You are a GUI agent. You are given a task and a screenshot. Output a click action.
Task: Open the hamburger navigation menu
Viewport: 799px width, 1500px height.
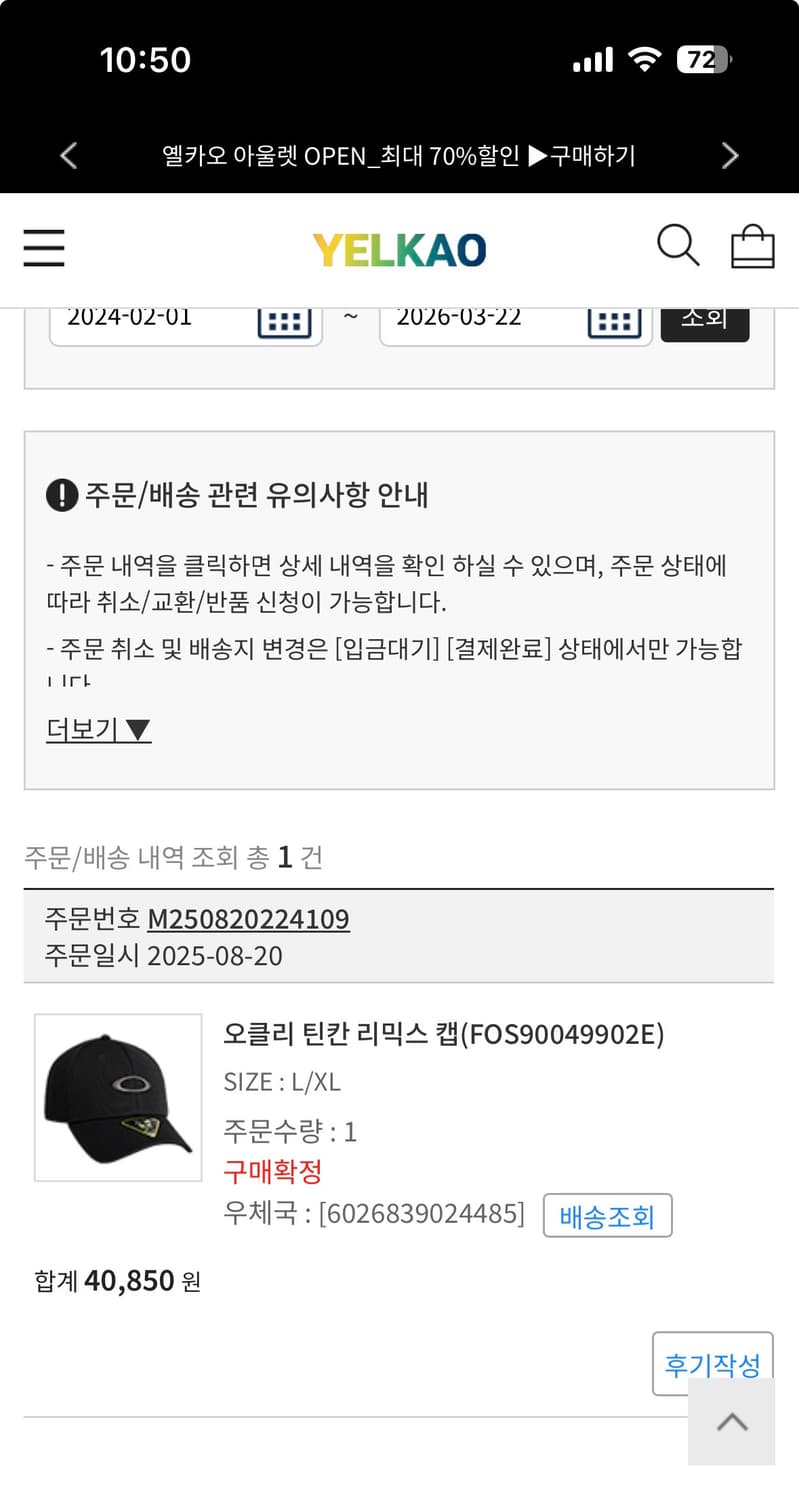click(44, 247)
